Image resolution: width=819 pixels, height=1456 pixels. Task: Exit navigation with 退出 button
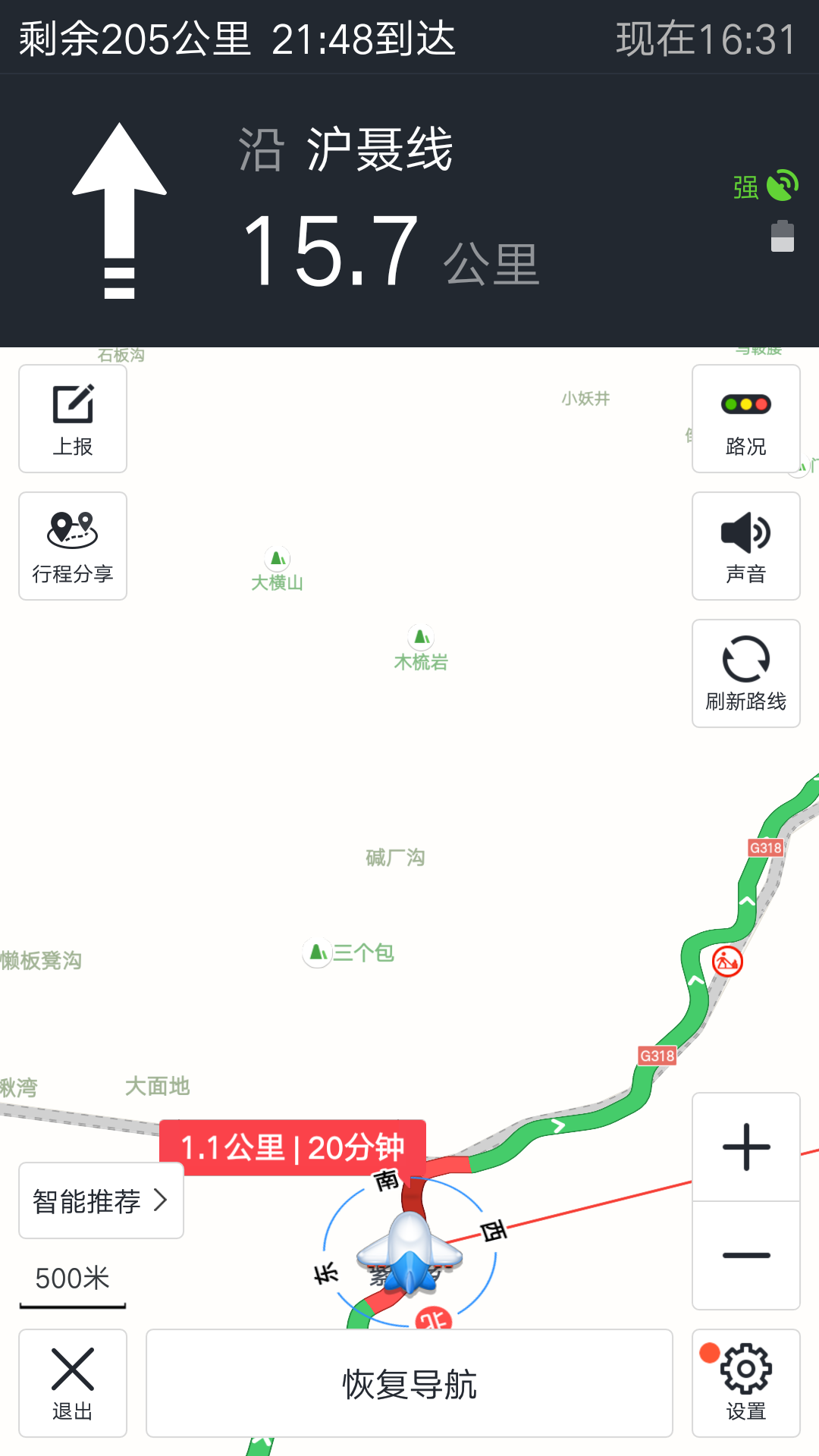73,1383
